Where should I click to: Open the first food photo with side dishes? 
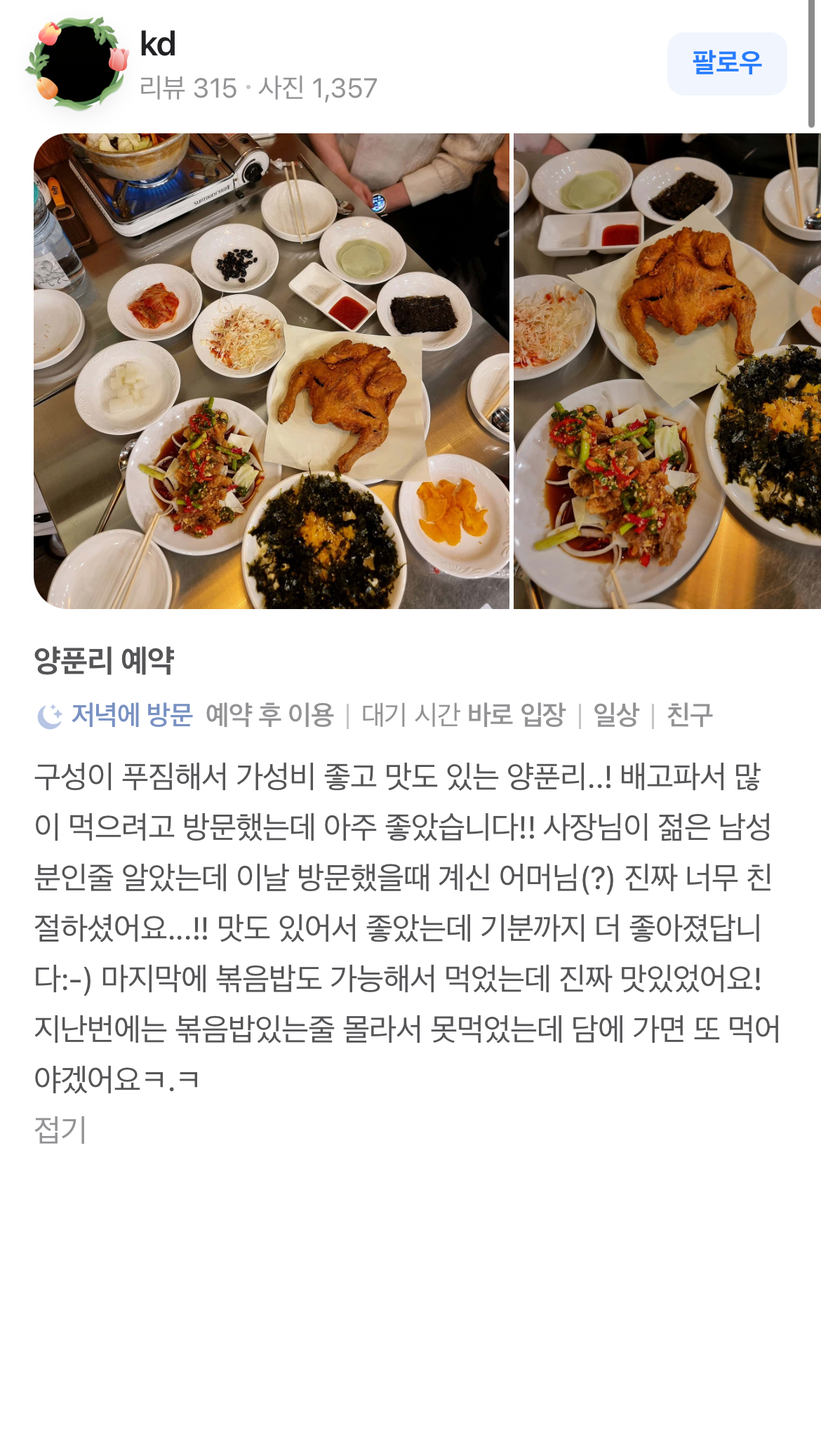(272, 370)
